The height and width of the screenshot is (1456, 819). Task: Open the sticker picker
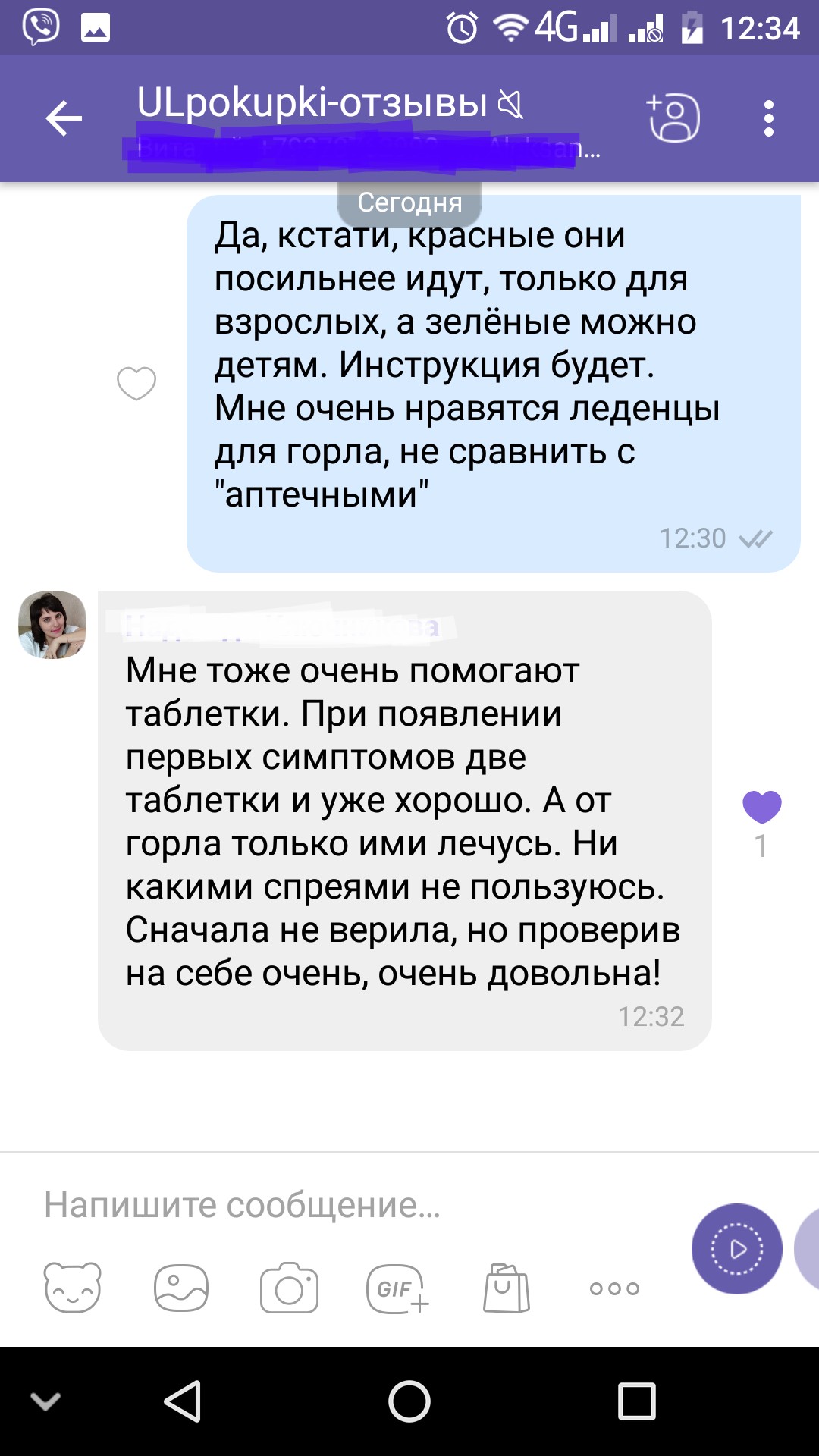tap(73, 1288)
